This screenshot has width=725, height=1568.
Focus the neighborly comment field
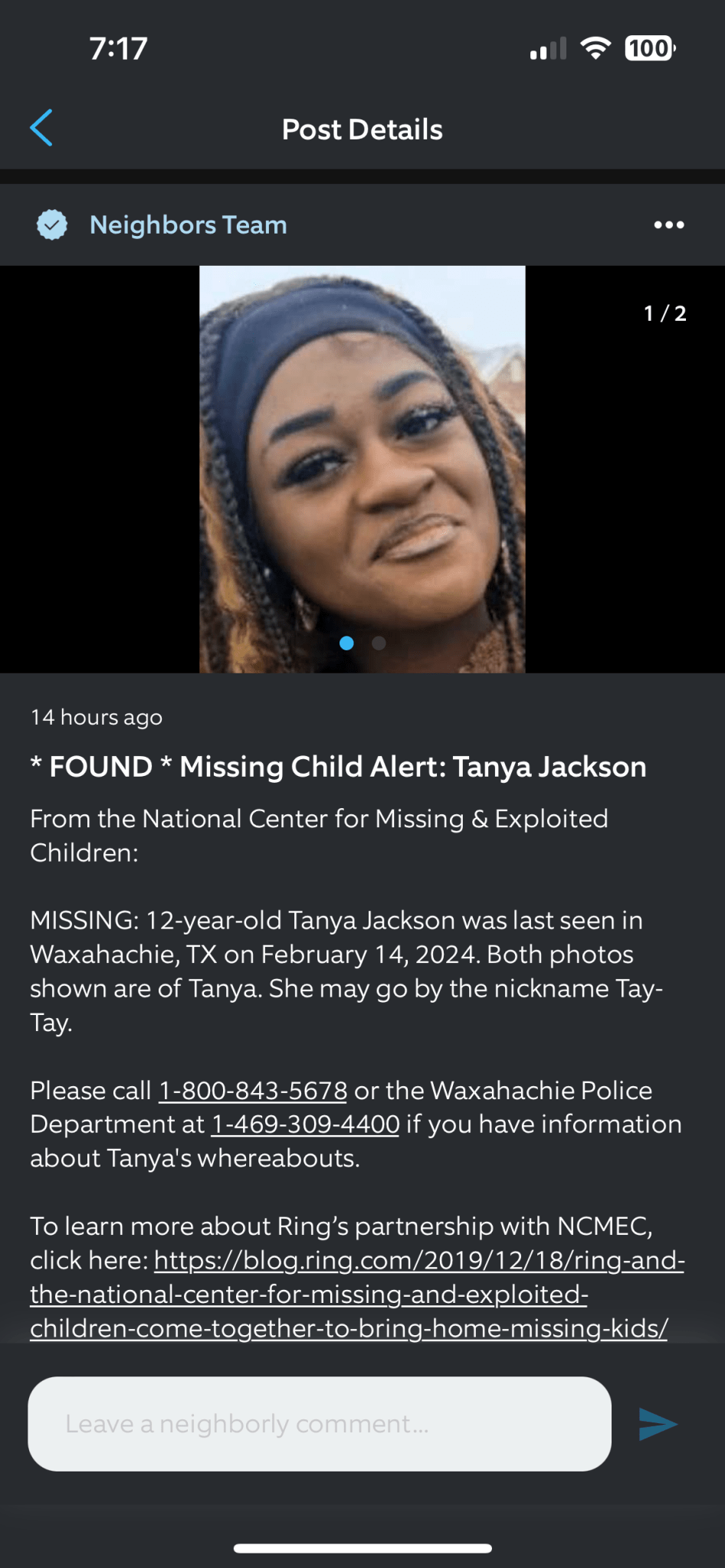319,1424
